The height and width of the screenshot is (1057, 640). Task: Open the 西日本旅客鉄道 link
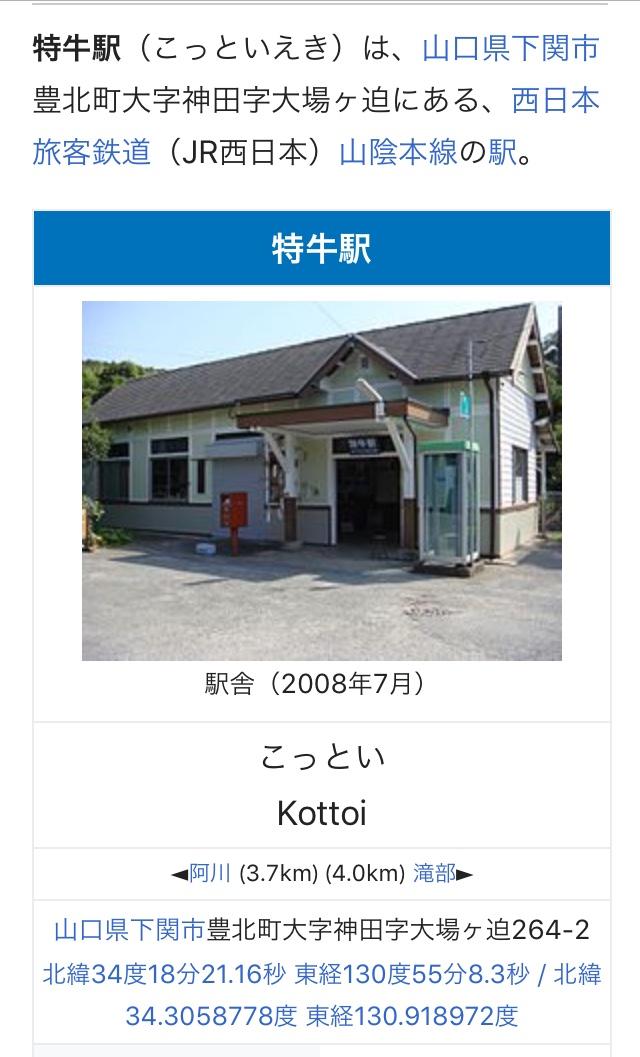tap(555, 100)
